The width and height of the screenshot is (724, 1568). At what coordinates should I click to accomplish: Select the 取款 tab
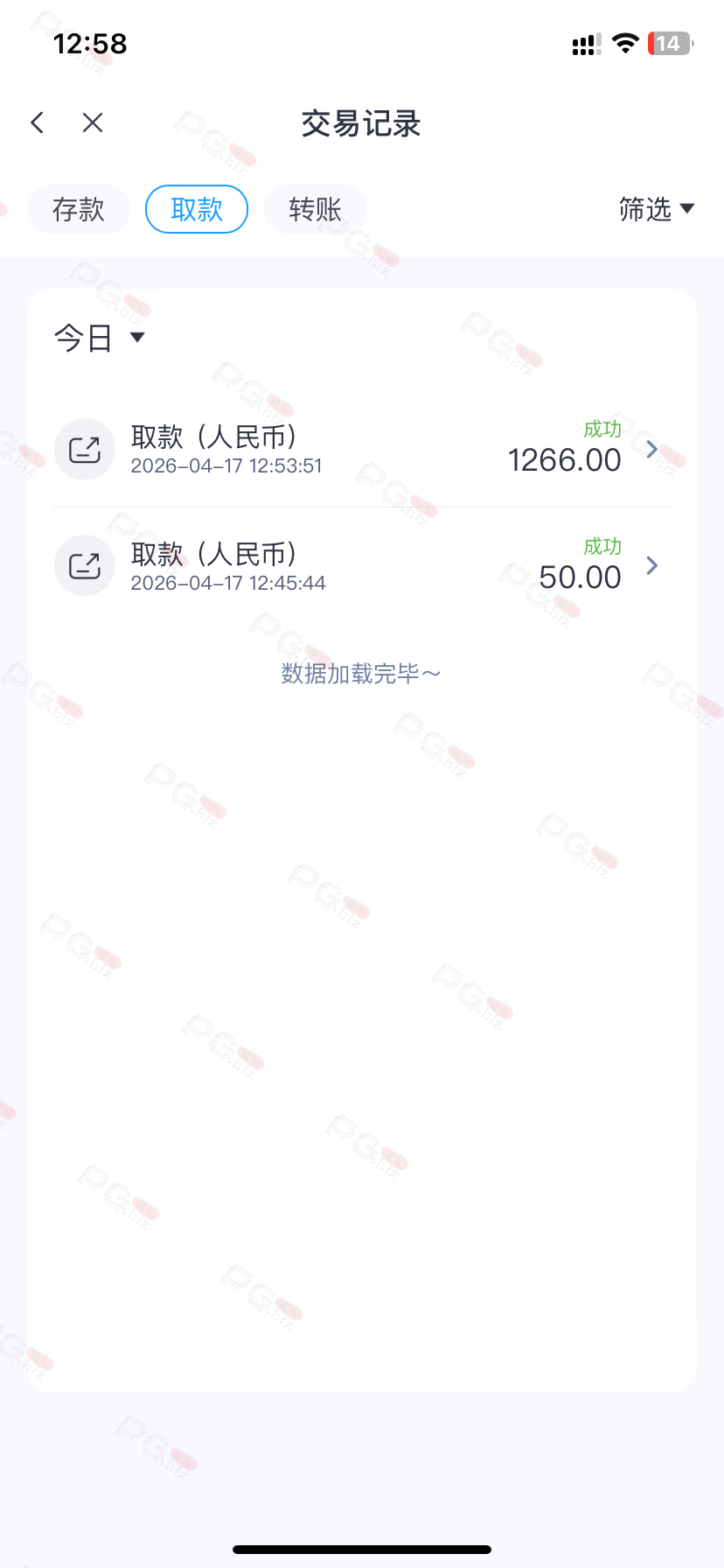[197, 209]
